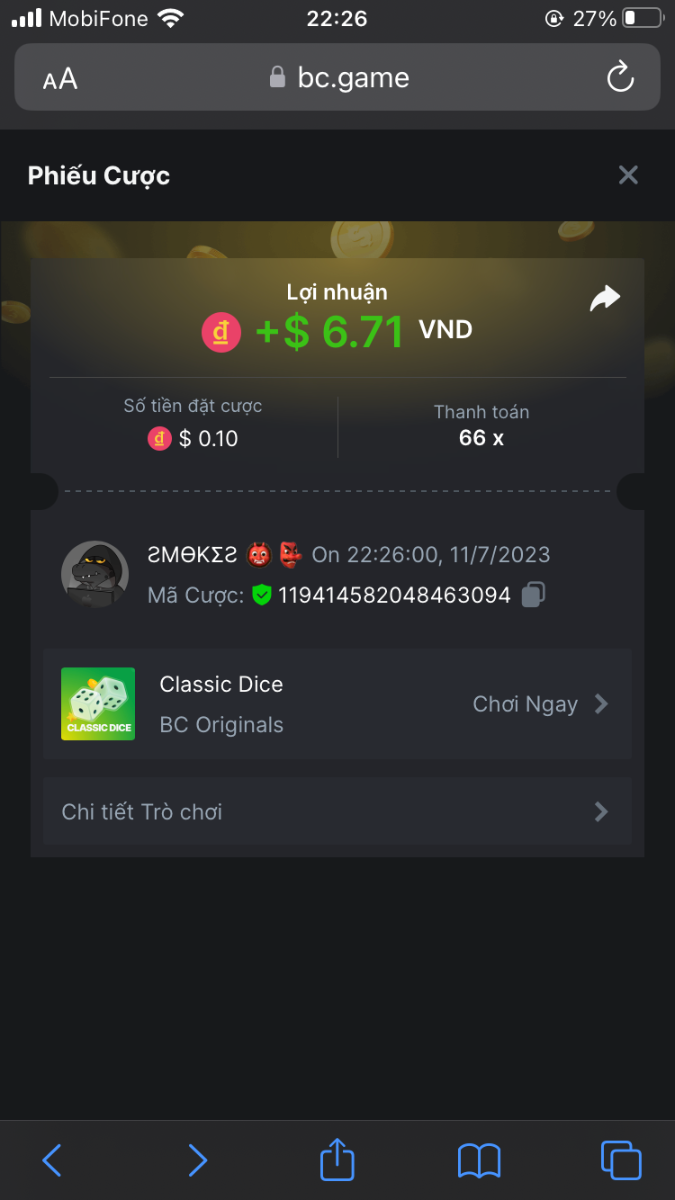The width and height of the screenshot is (675, 1200).
Task: Copy the Mã Cược bet ID
Action: (x=534, y=596)
